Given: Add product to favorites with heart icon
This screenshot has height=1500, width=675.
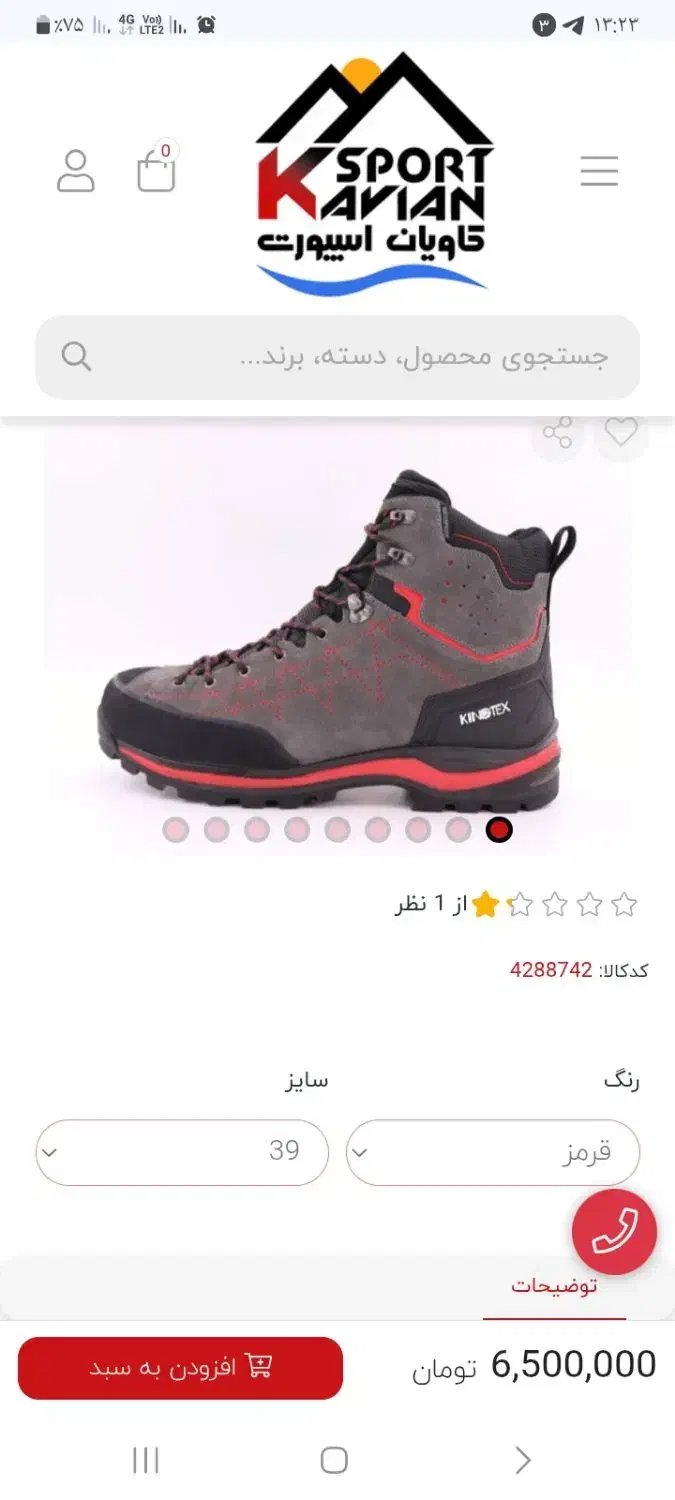Looking at the screenshot, I should [621, 433].
